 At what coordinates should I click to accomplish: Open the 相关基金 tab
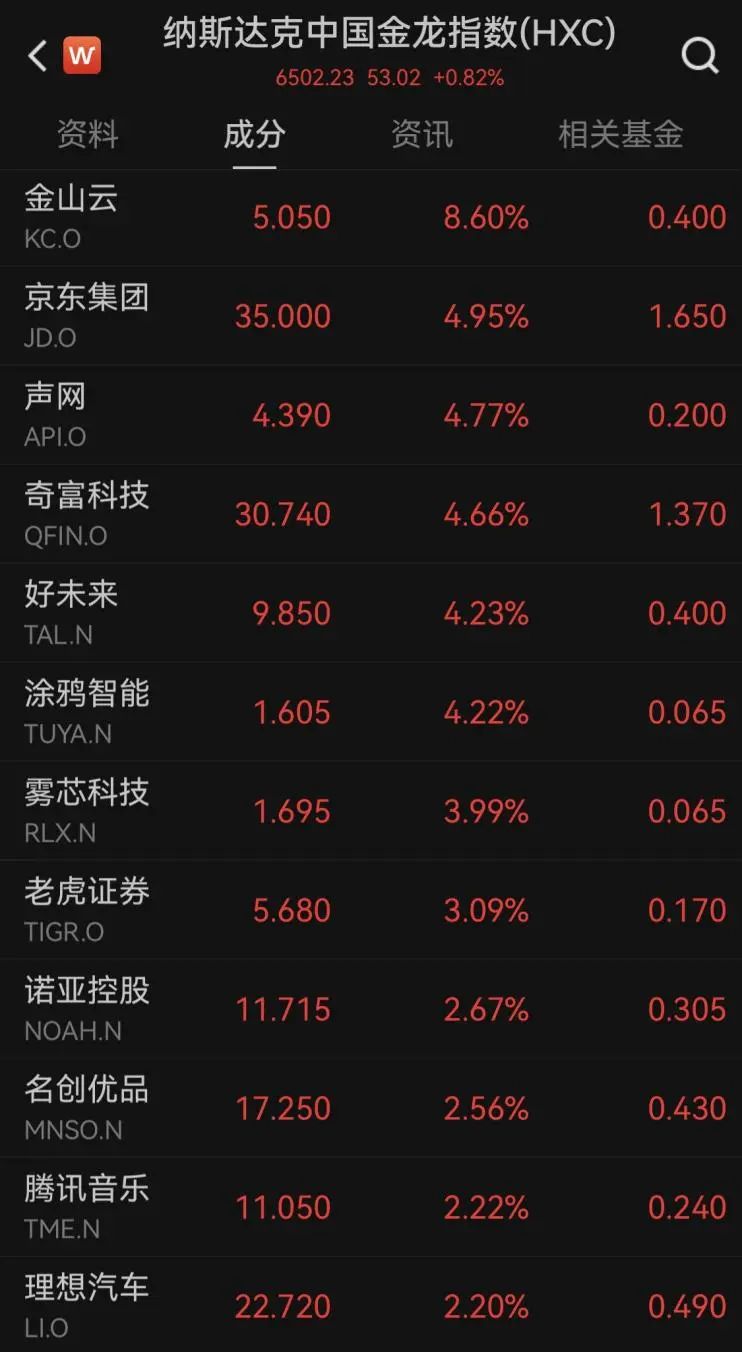(620, 134)
